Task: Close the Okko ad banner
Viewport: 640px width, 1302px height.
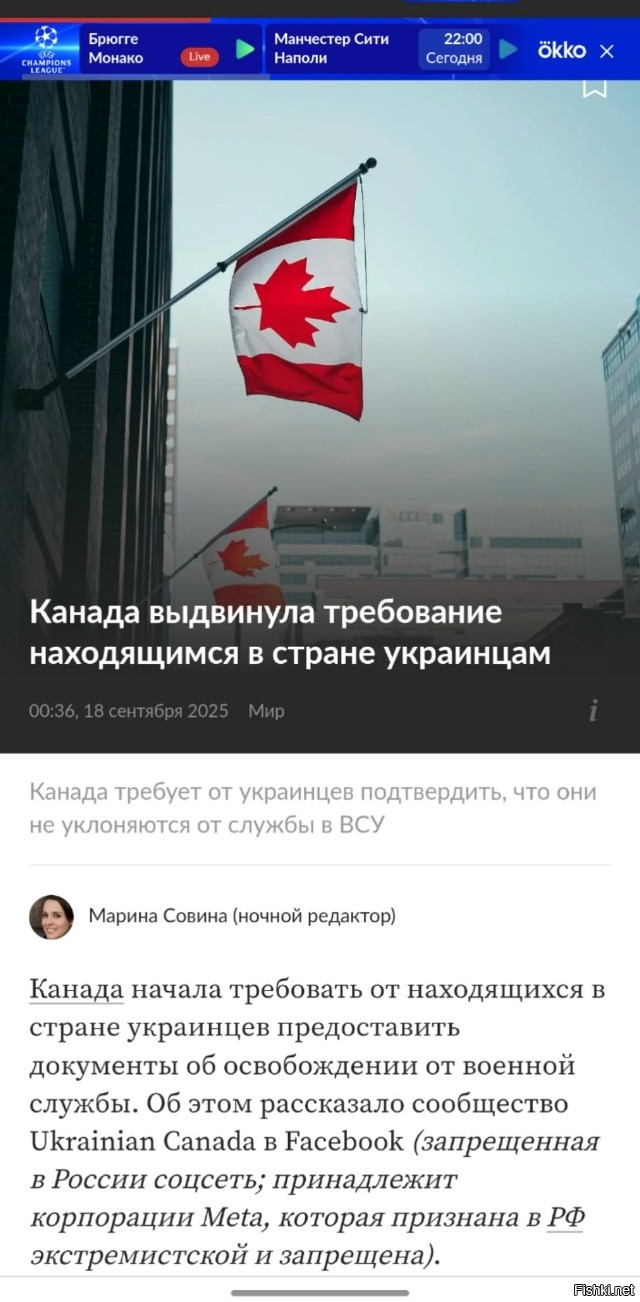Action: [607, 50]
